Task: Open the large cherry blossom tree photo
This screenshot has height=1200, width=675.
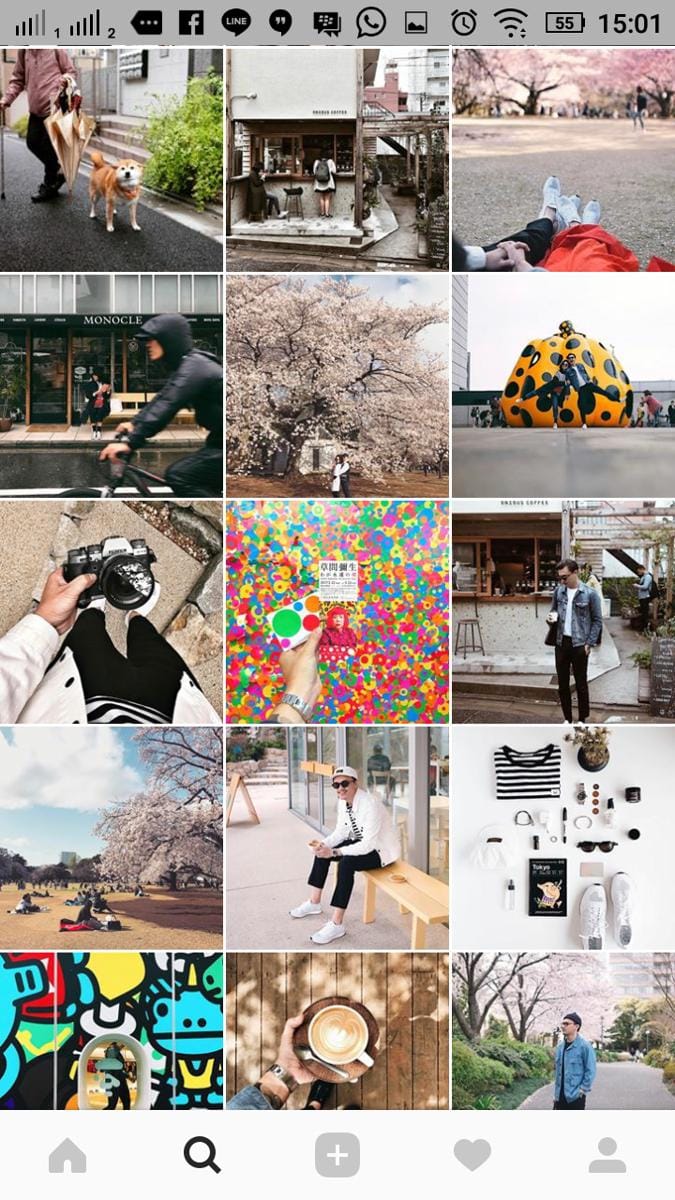Action: (337, 386)
